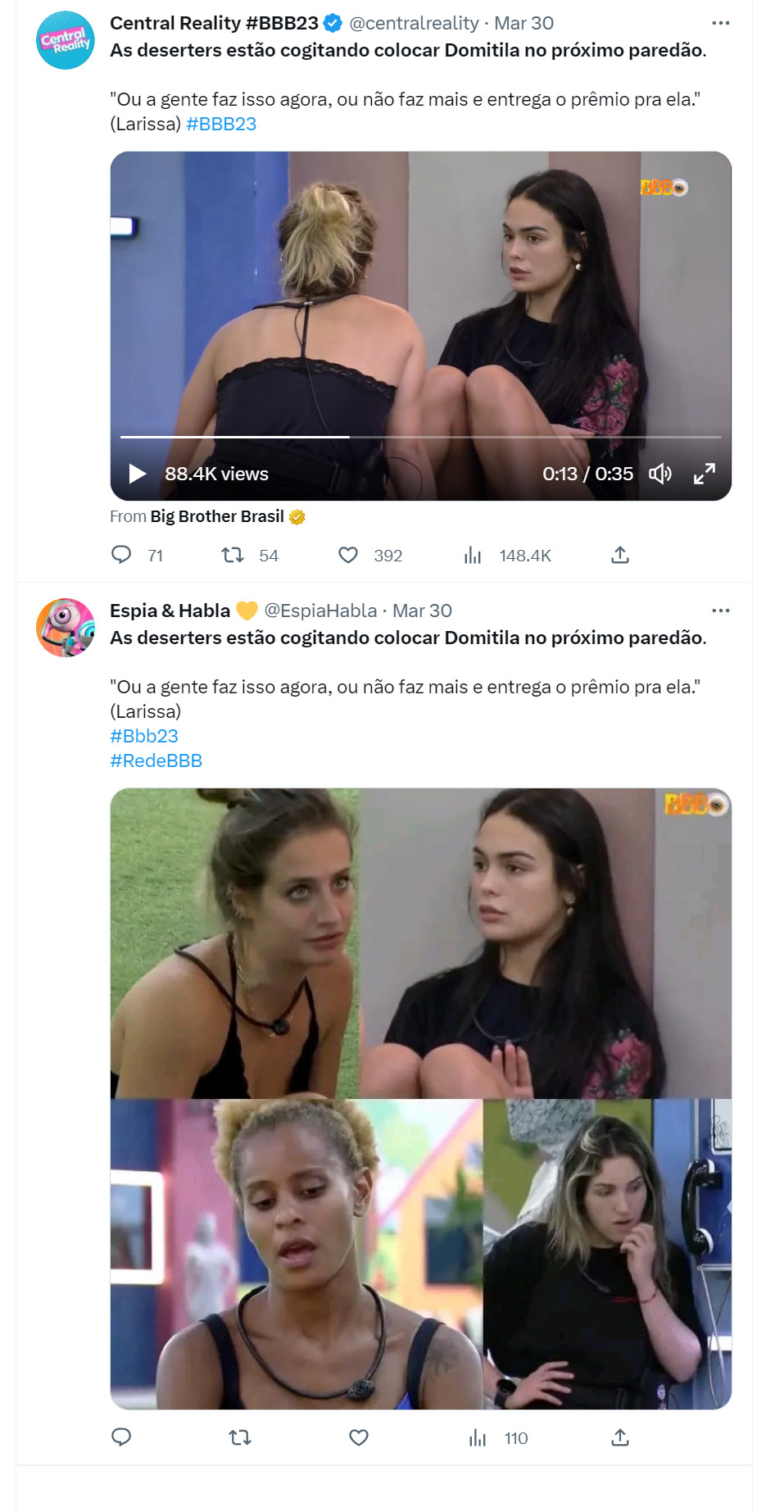Open the photo collage in Espia's tweet
This screenshot has height=1512, width=784.
click(420, 1098)
